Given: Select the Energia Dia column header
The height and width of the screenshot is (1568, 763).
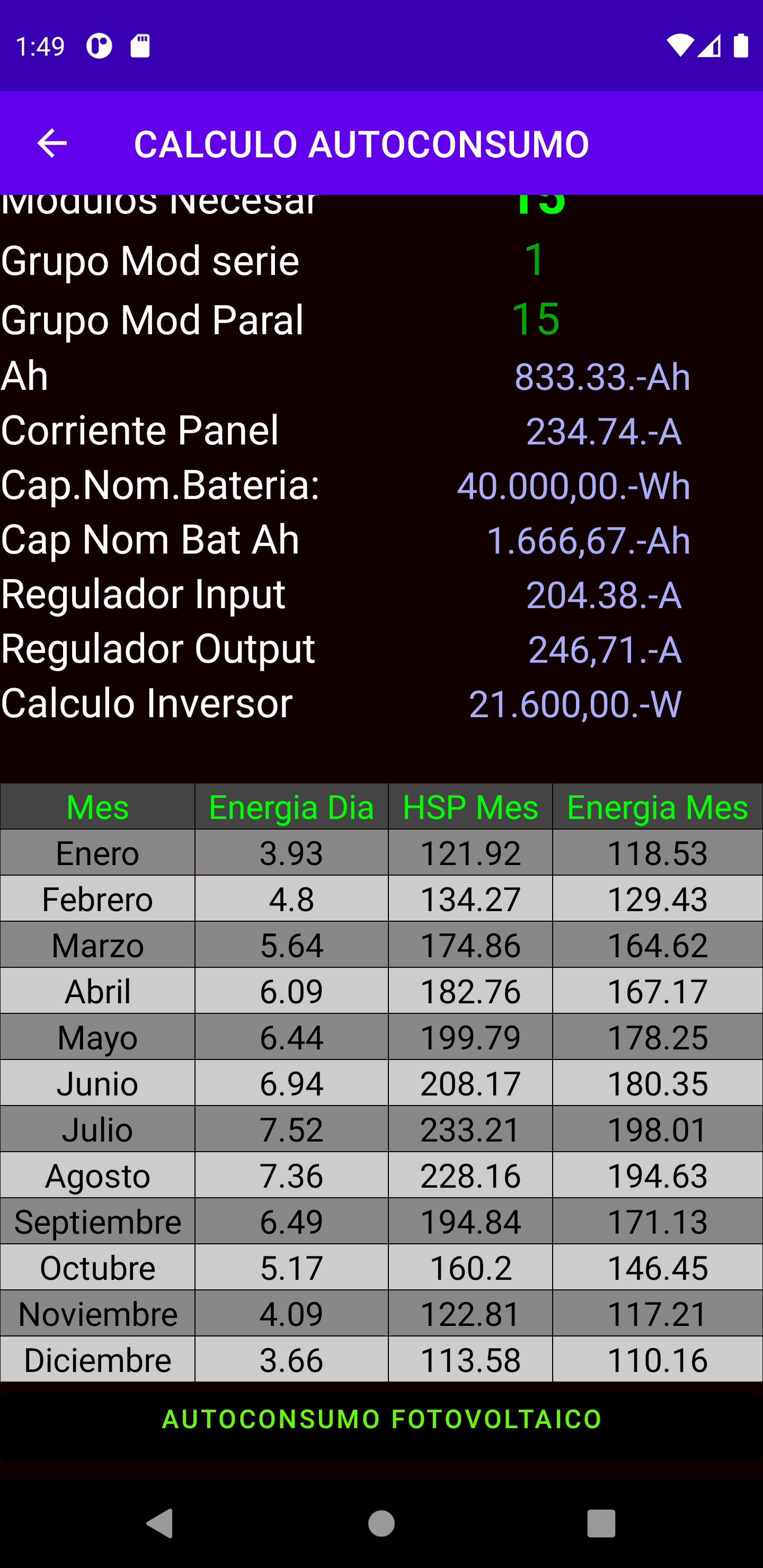Looking at the screenshot, I should 291,807.
